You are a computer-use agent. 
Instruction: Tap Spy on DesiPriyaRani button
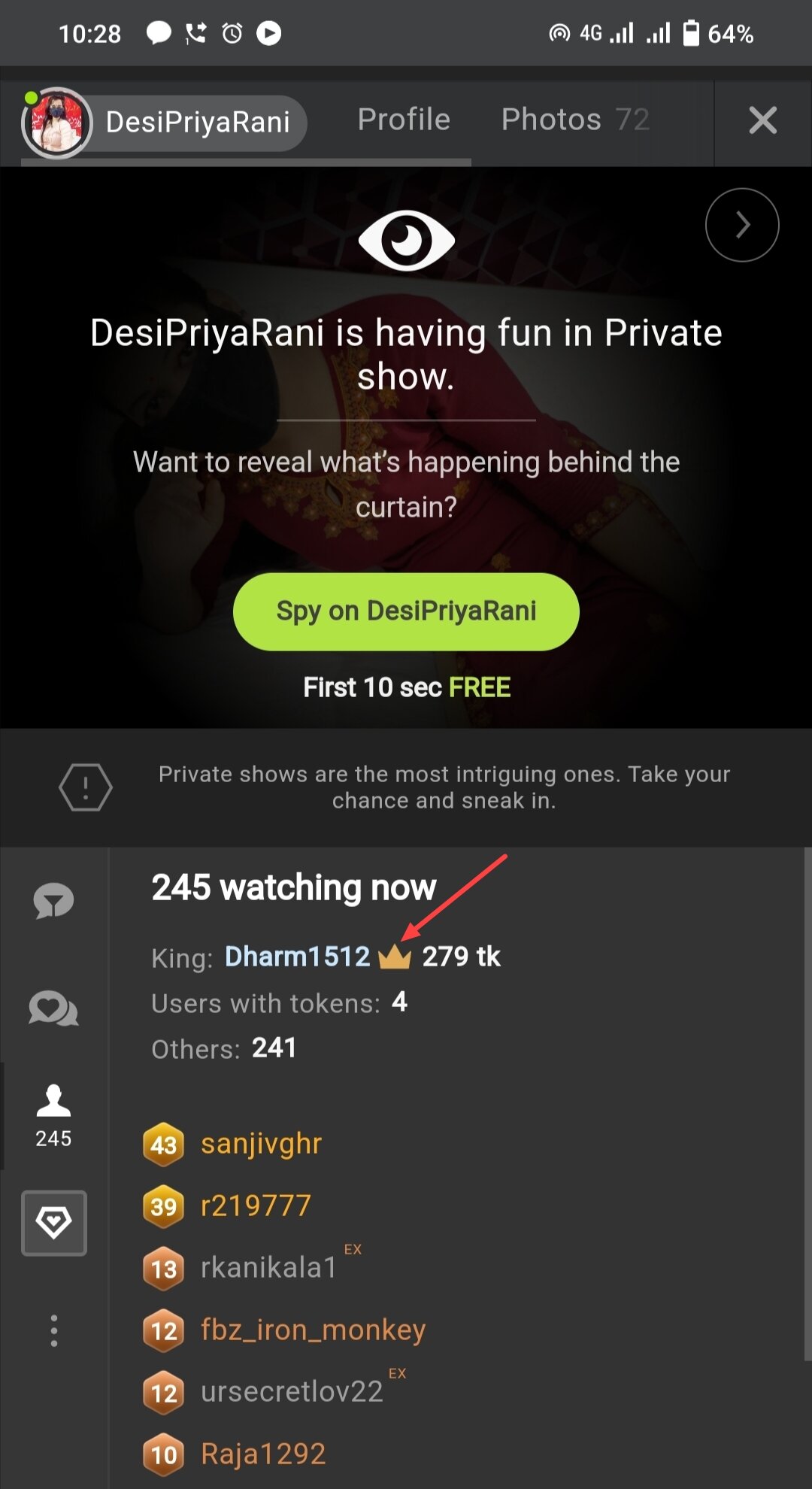tap(406, 611)
